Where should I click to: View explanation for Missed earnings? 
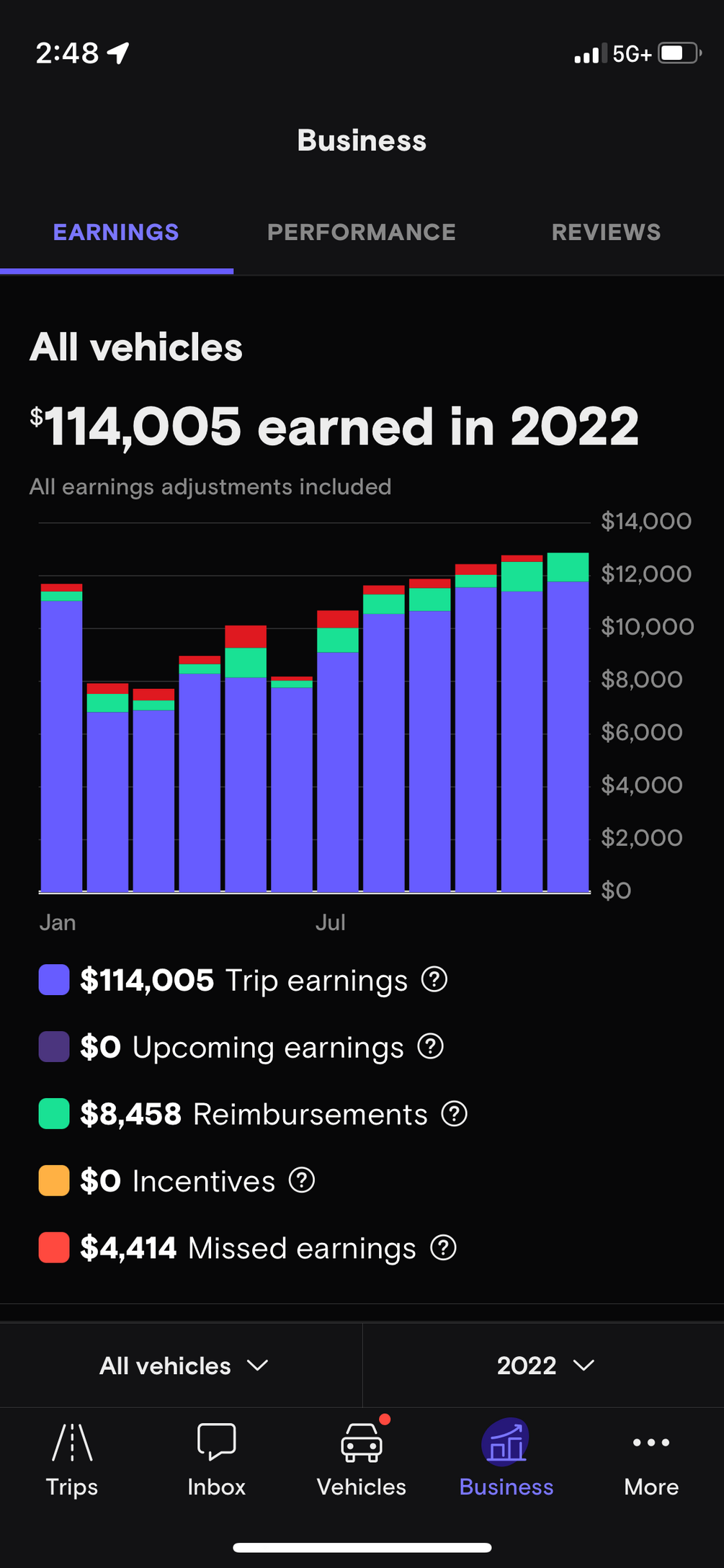443,1247
